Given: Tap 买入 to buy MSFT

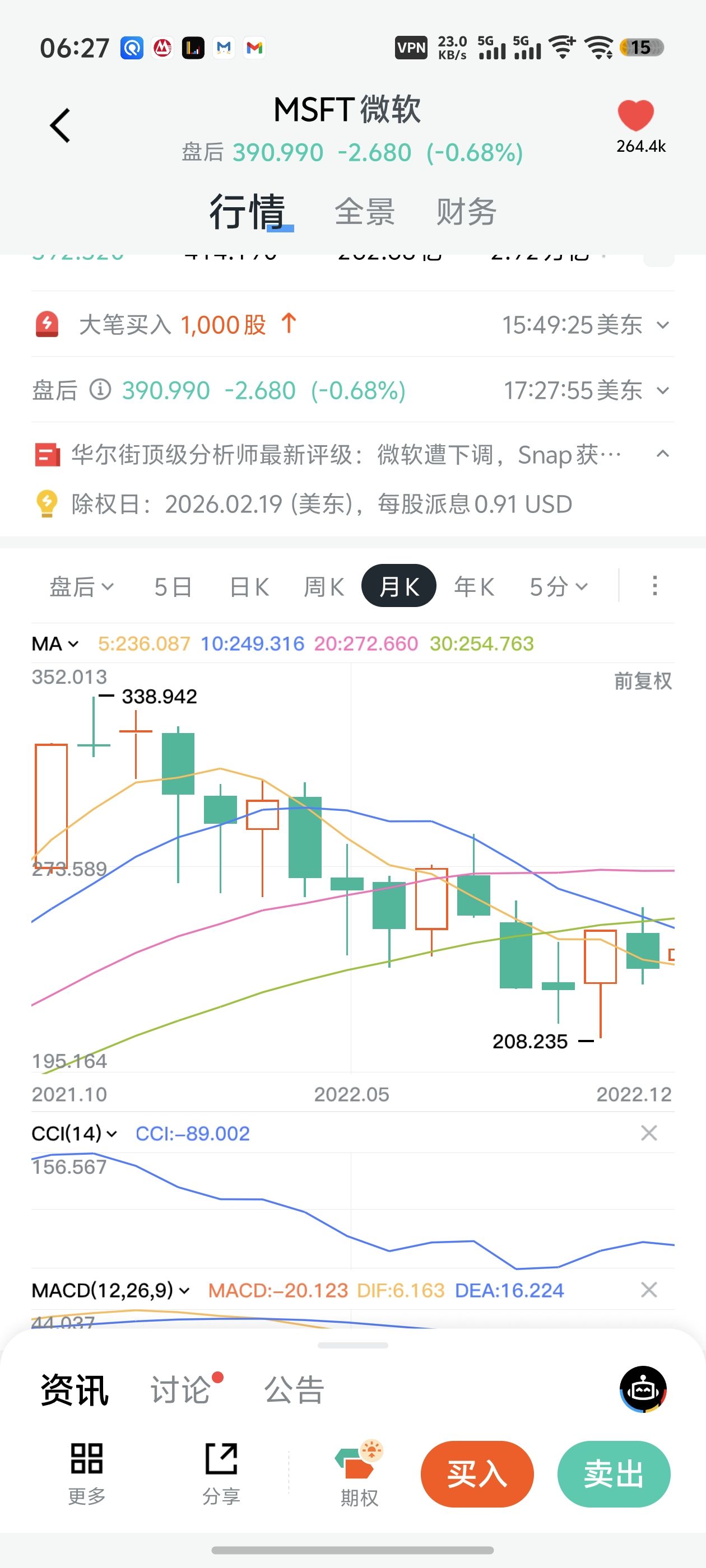Looking at the screenshot, I should click(477, 1474).
